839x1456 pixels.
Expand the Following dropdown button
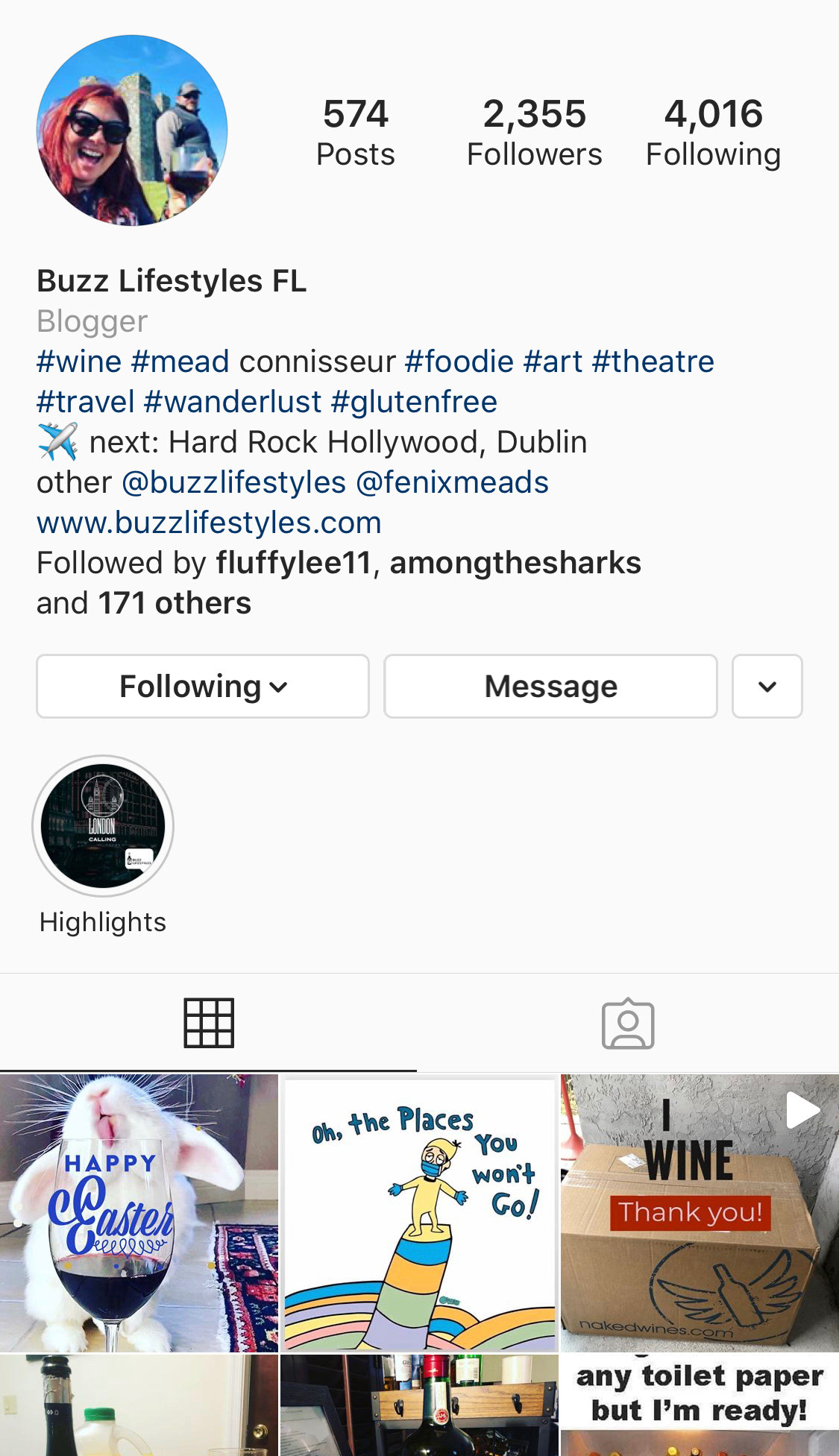pyautogui.click(x=203, y=687)
